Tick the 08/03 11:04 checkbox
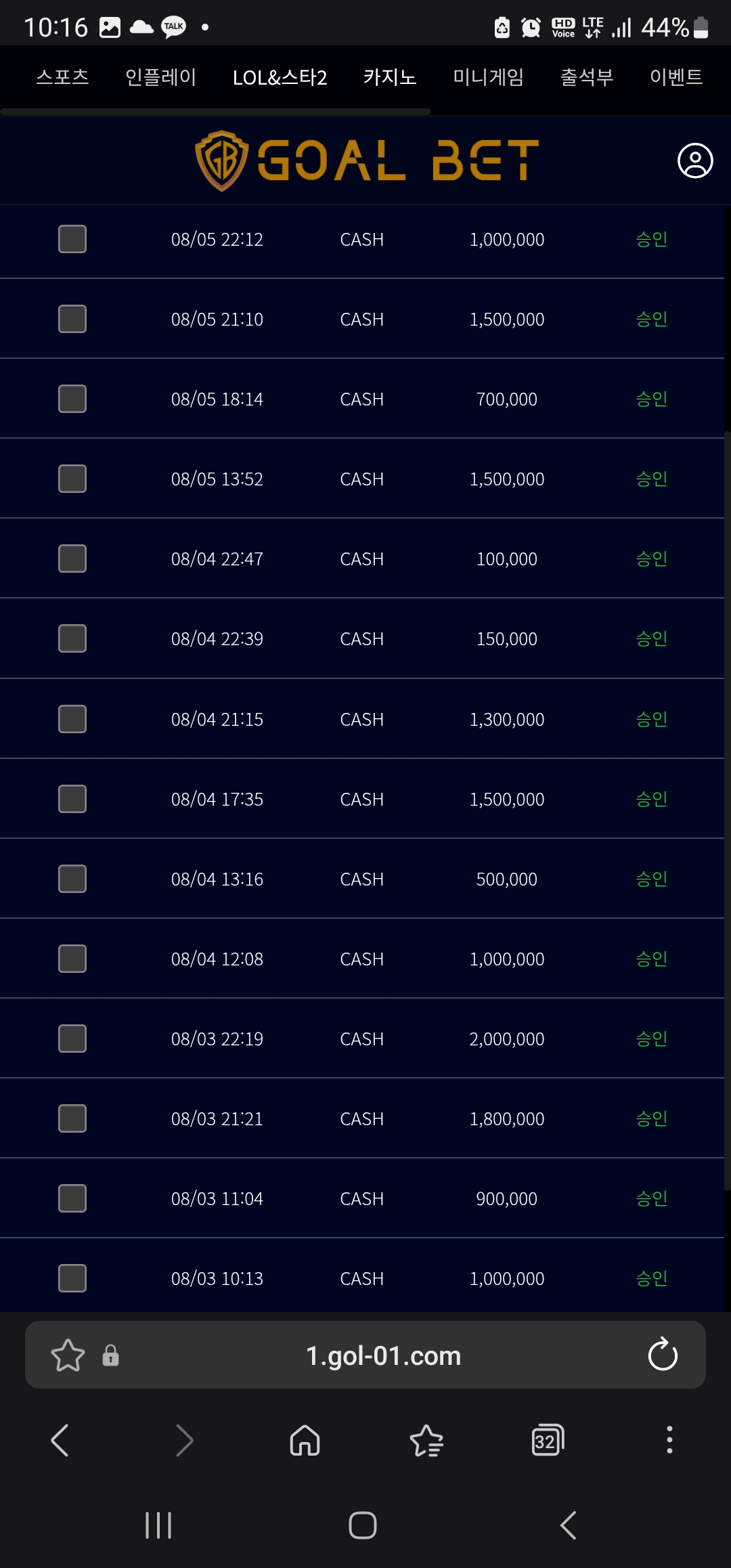Screen dimensions: 731x1568 [x=72, y=1198]
